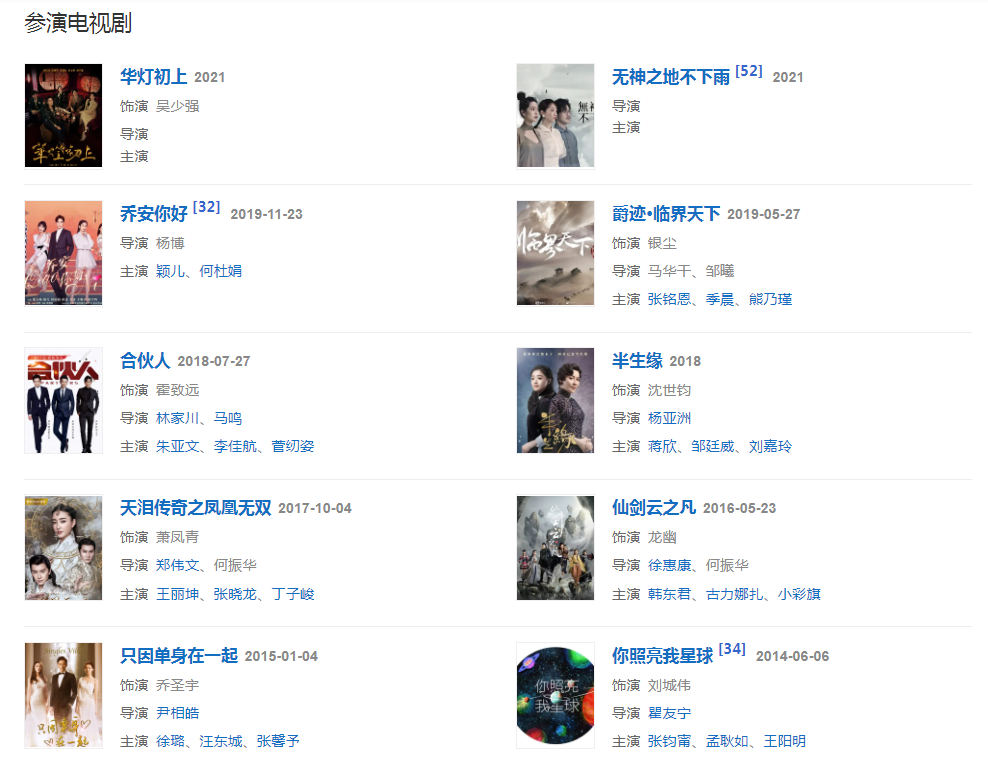
Task: Open the 无神之地不下雨 title link
Action: [x=671, y=77]
